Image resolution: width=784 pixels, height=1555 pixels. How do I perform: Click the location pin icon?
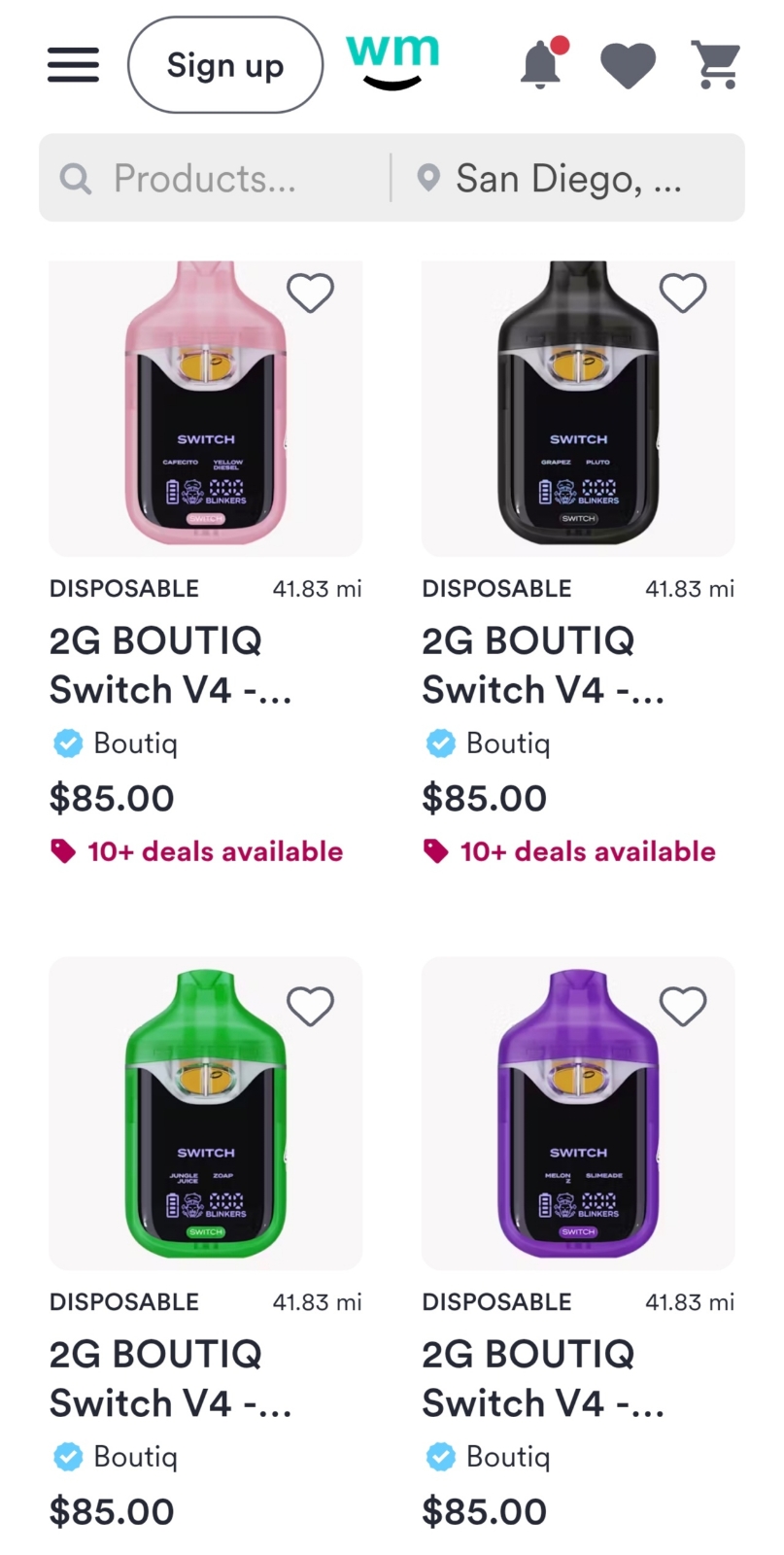pos(428,178)
